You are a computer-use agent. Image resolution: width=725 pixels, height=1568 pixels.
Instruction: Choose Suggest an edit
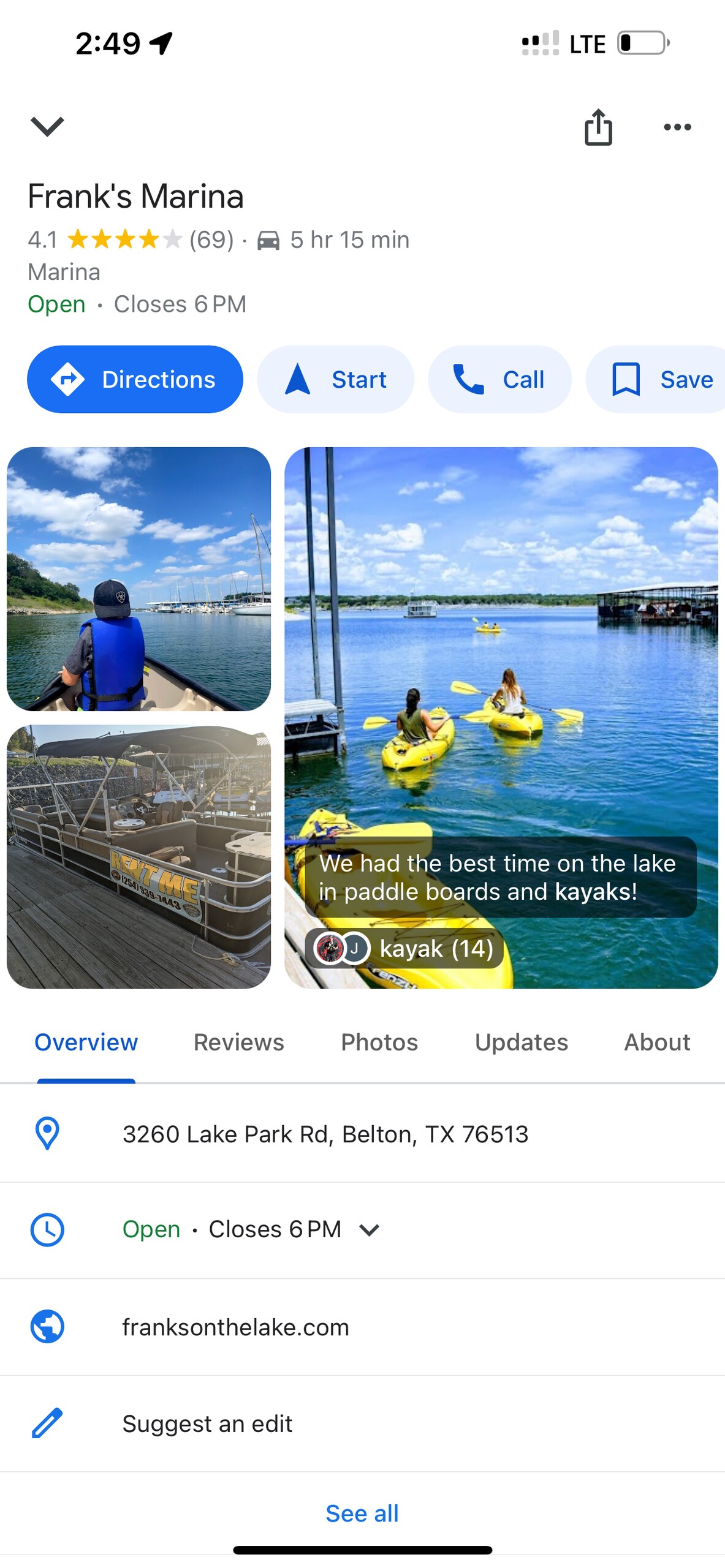point(207,1423)
